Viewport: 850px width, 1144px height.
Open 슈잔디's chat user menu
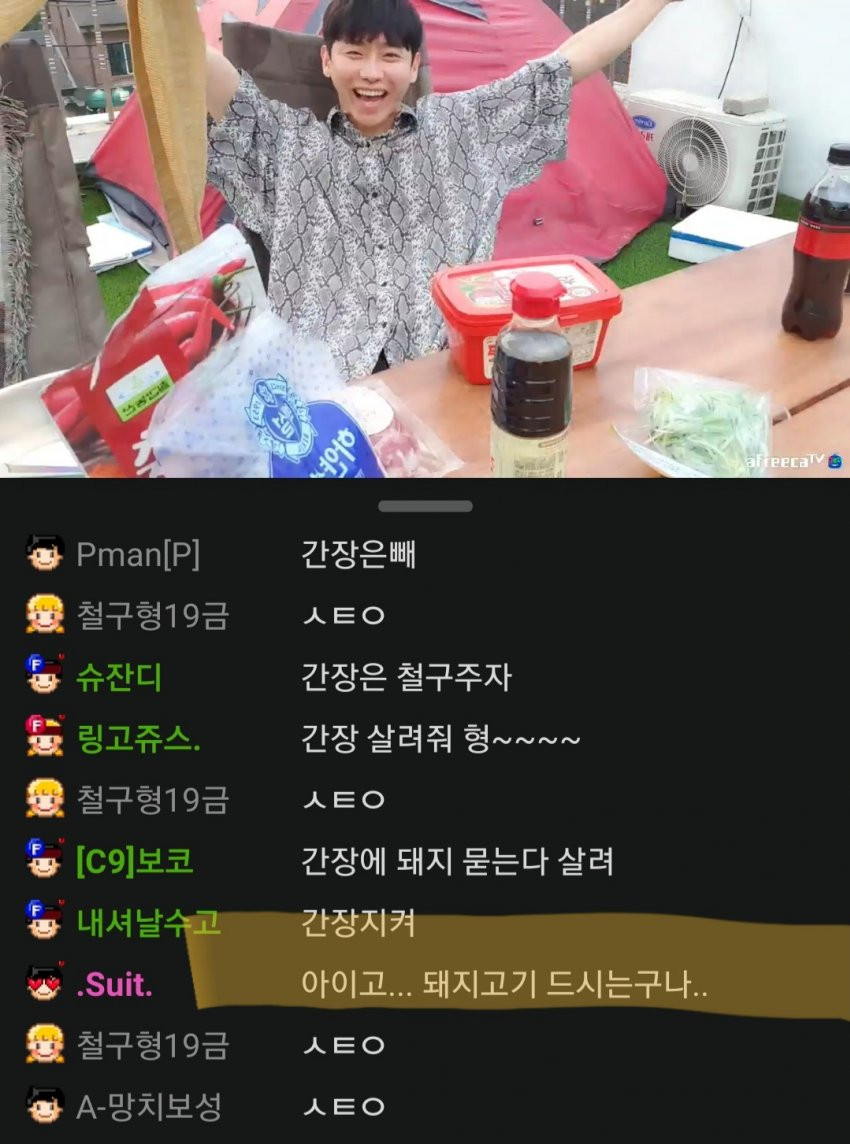point(118,678)
